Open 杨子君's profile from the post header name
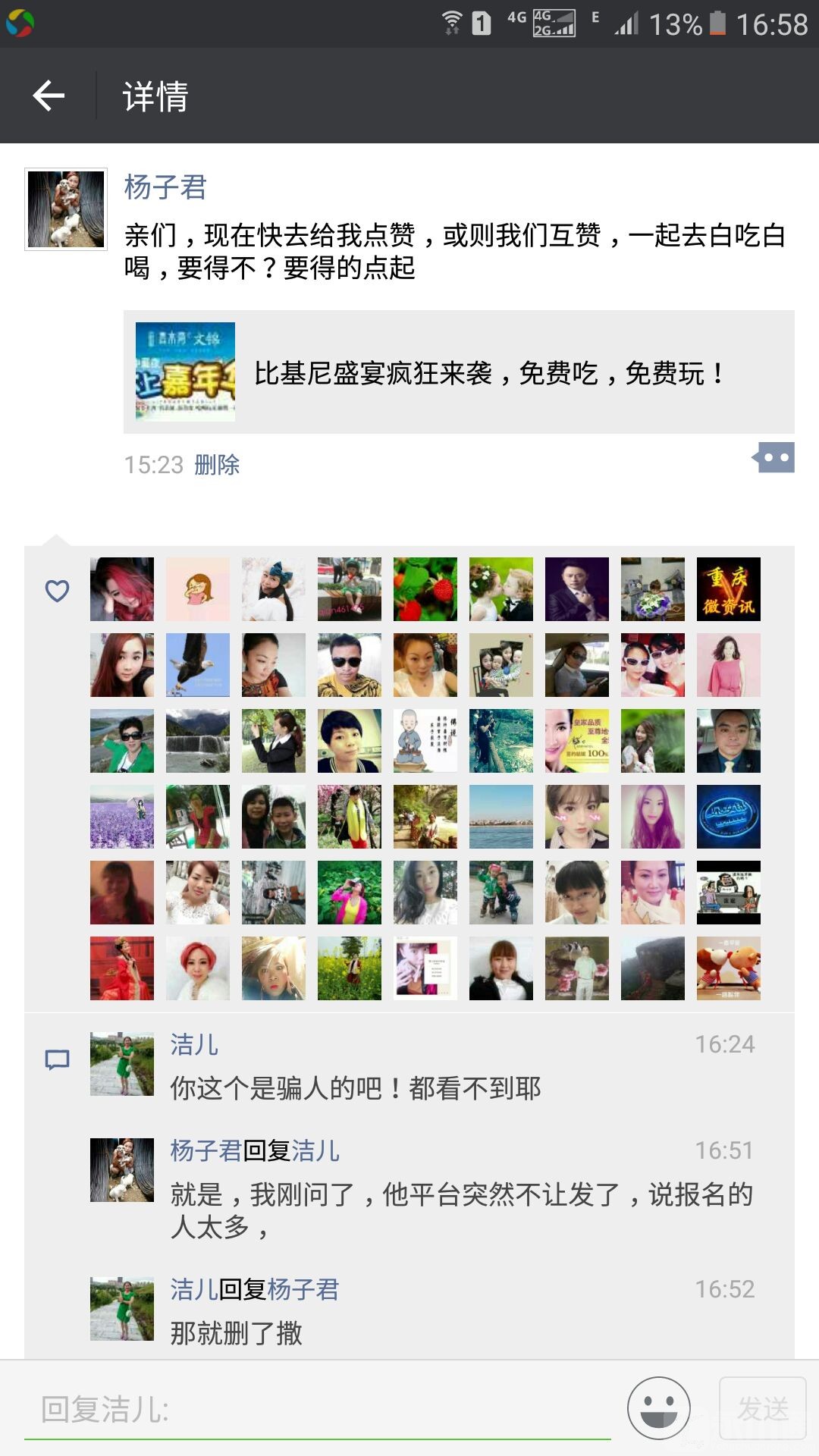The width and height of the screenshot is (819, 1456). pyautogui.click(x=165, y=187)
